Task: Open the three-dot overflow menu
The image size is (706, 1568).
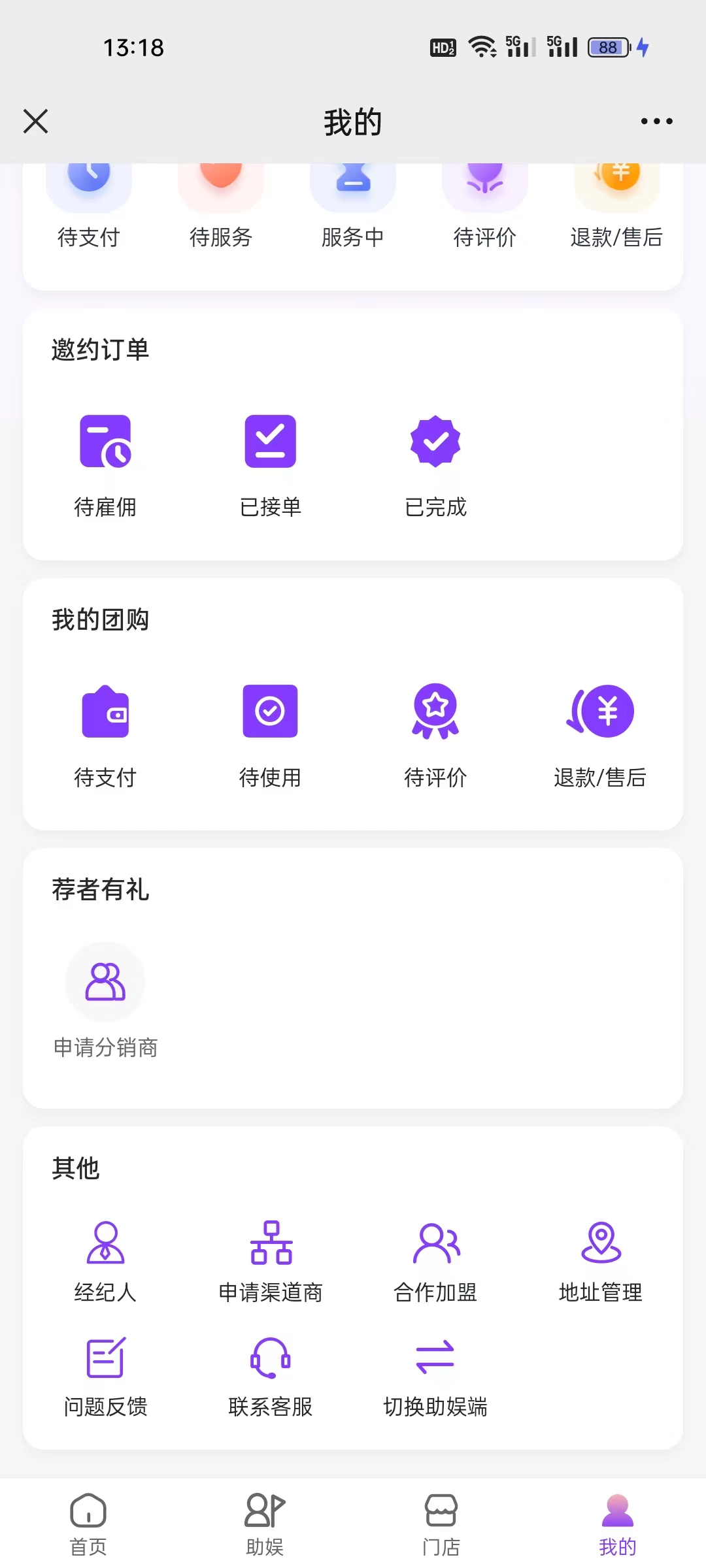Action: point(656,122)
